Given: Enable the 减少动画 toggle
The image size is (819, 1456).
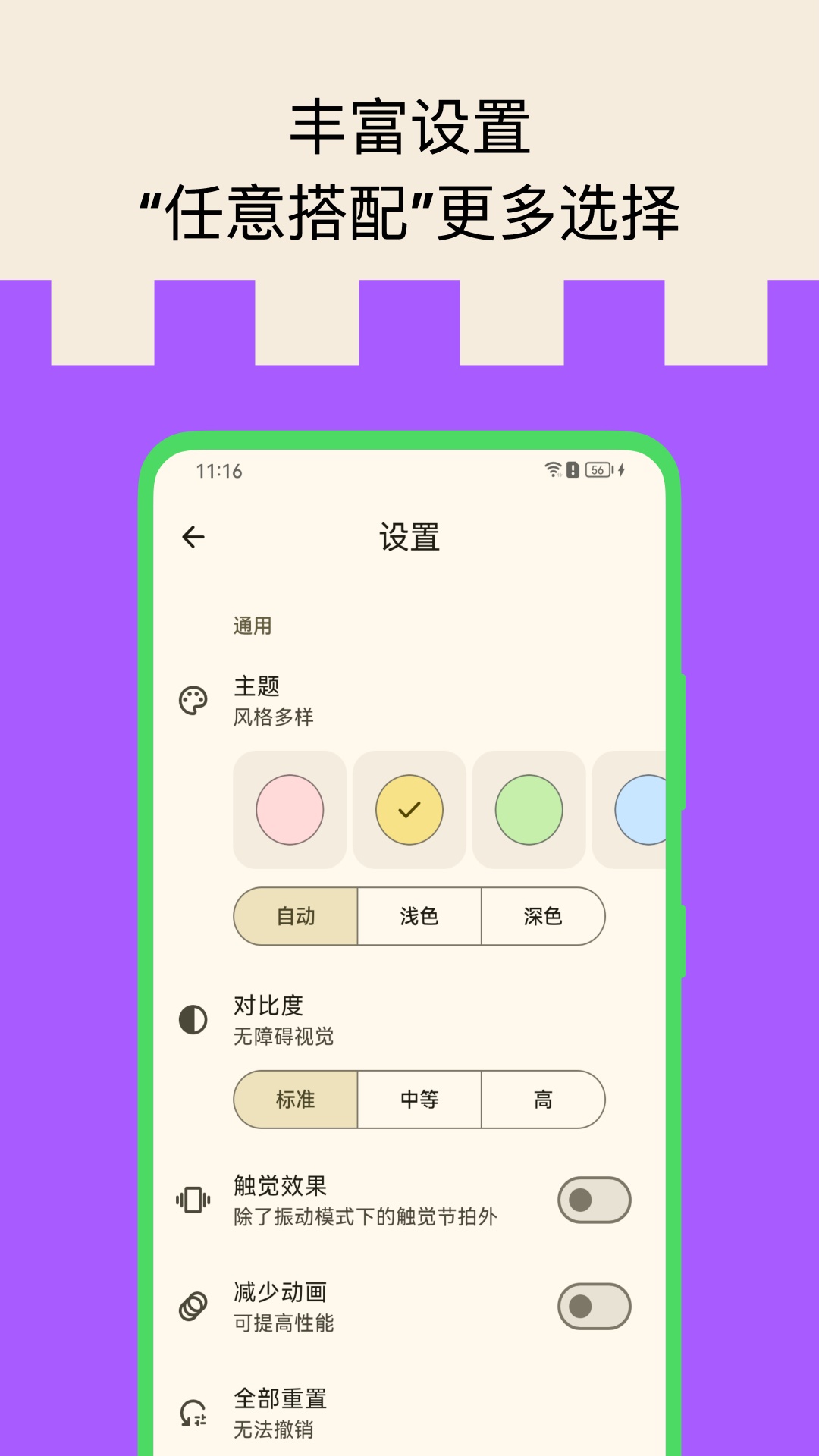Looking at the screenshot, I should coord(594,1306).
